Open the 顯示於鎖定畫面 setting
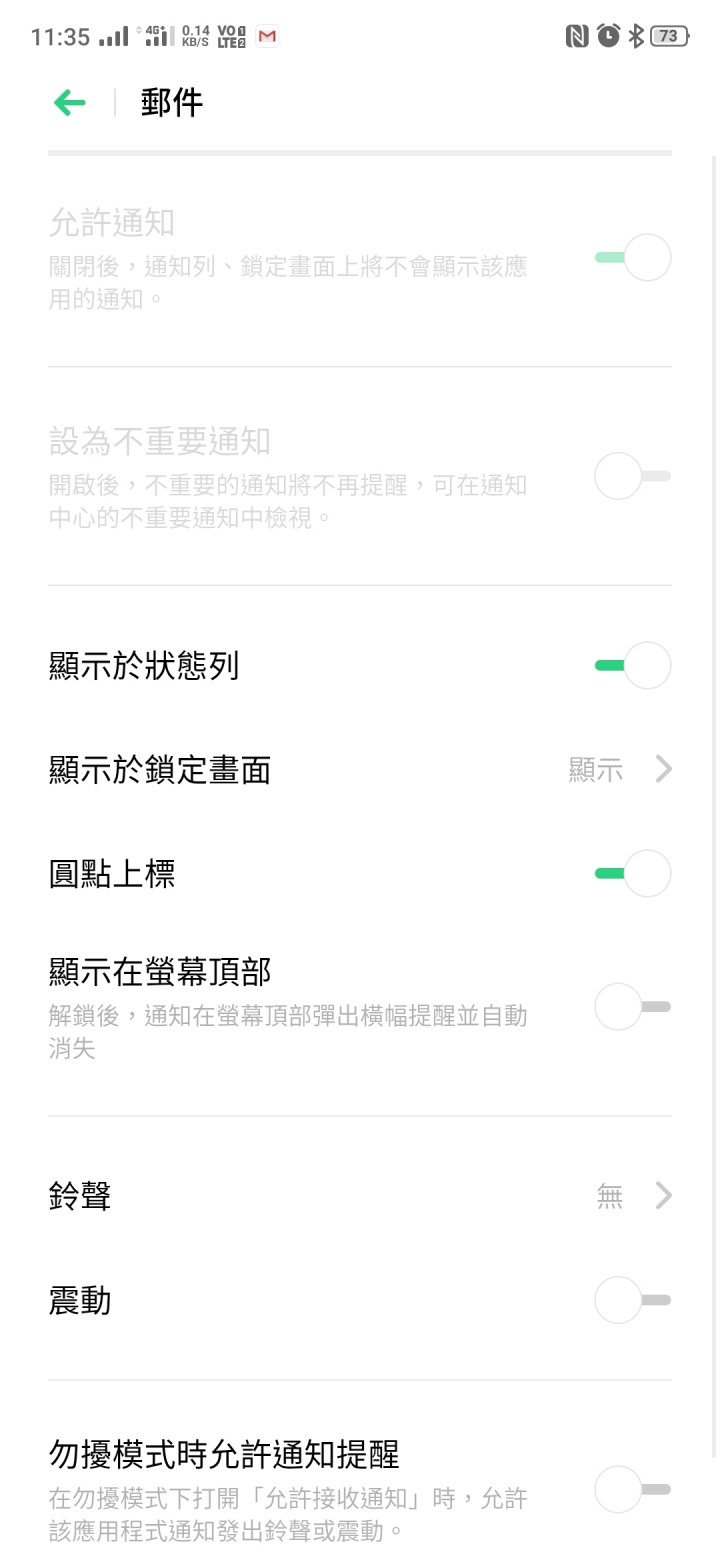Image resolution: width=720 pixels, height=1560 pixels. (360, 770)
